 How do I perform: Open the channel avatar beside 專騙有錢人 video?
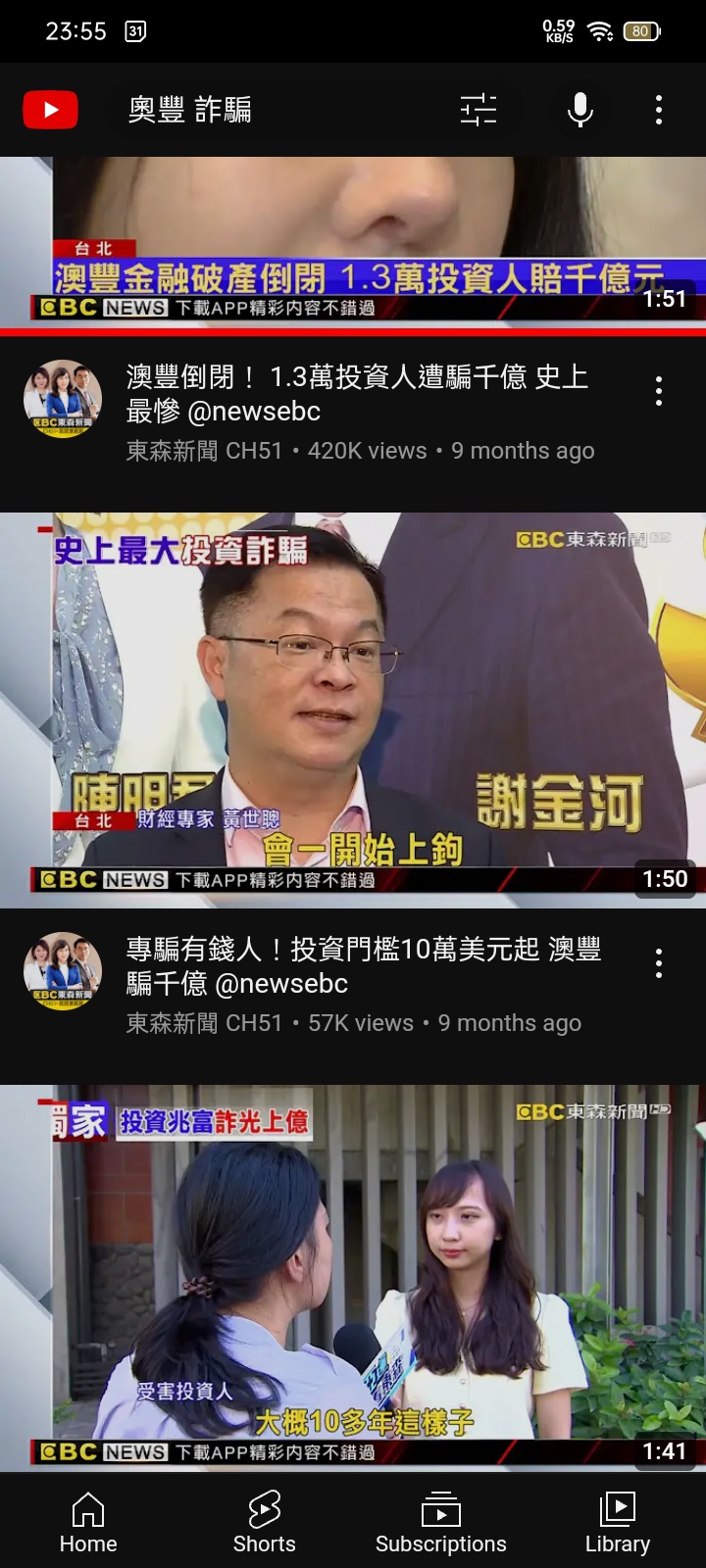pyautogui.click(x=63, y=971)
